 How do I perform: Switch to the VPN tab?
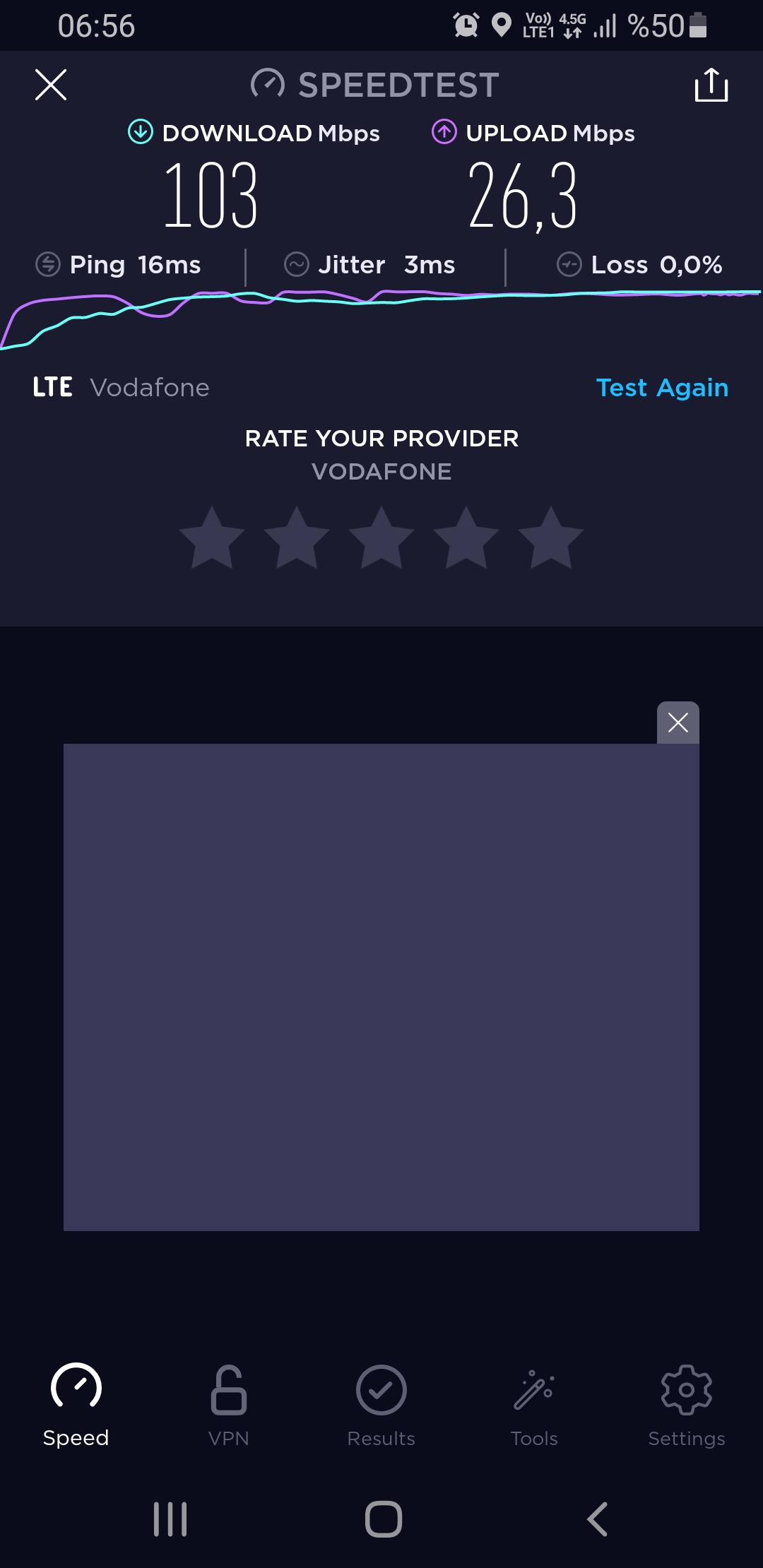point(229,1406)
